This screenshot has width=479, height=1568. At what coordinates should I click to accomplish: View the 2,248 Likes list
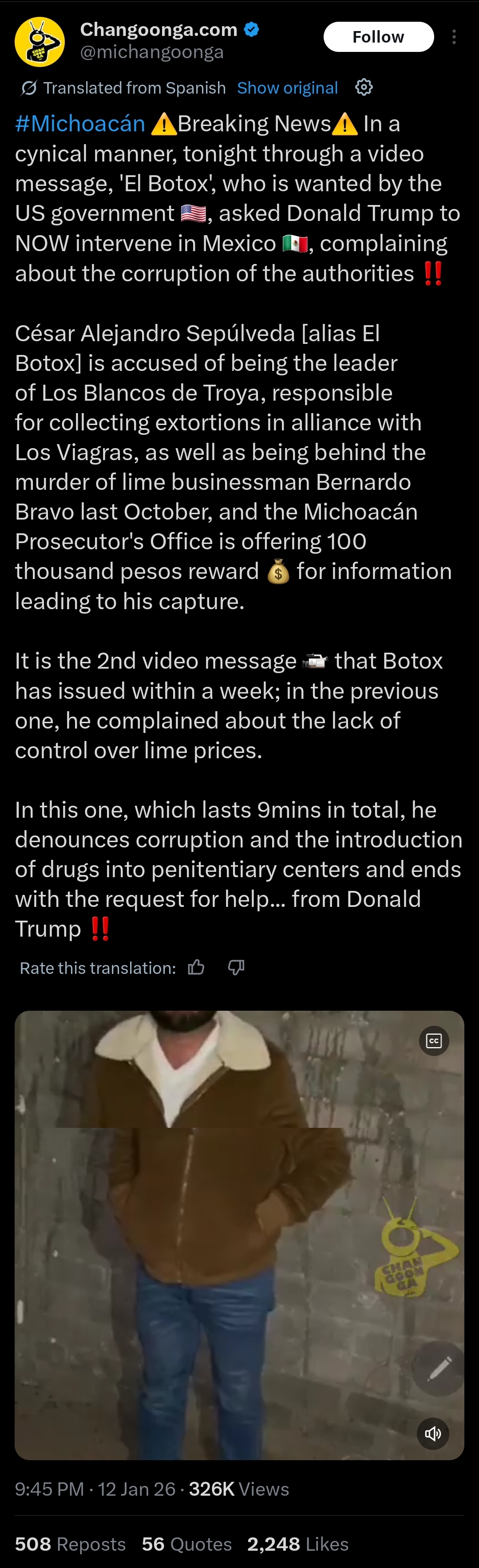(297, 1544)
